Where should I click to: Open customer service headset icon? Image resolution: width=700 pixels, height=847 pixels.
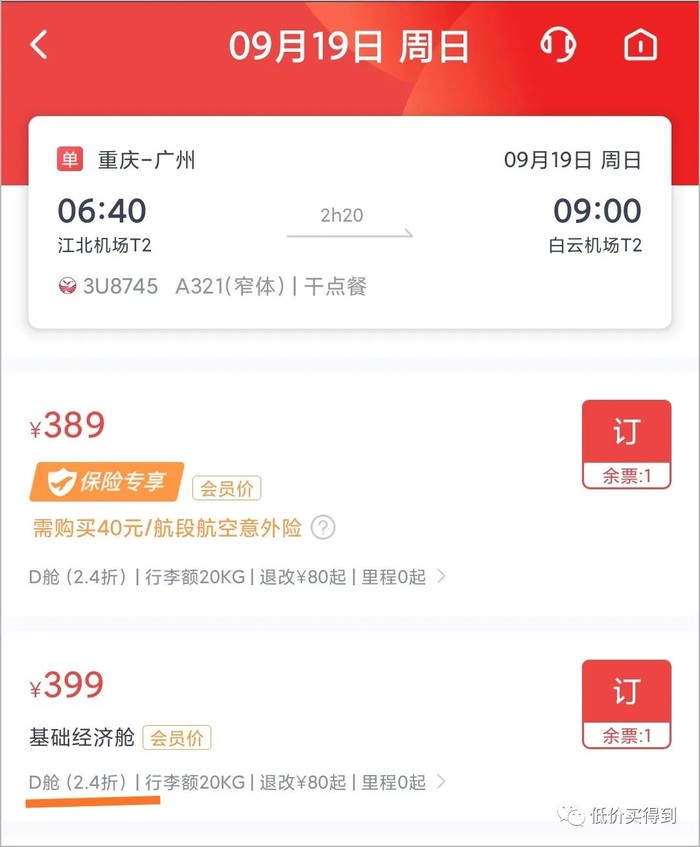click(x=558, y=45)
